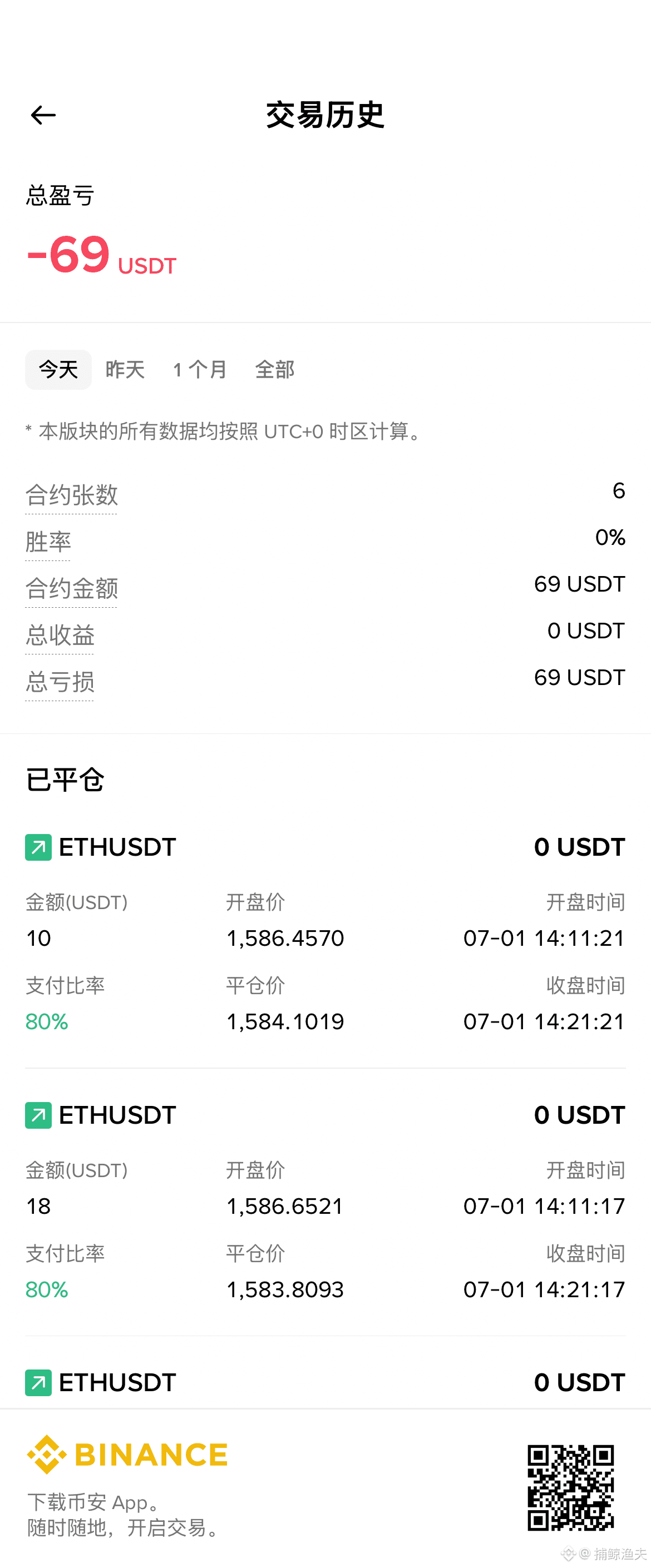Image resolution: width=651 pixels, height=1568 pixels.
Task: Switch to the 全部 tab
Action: (275, 369)
